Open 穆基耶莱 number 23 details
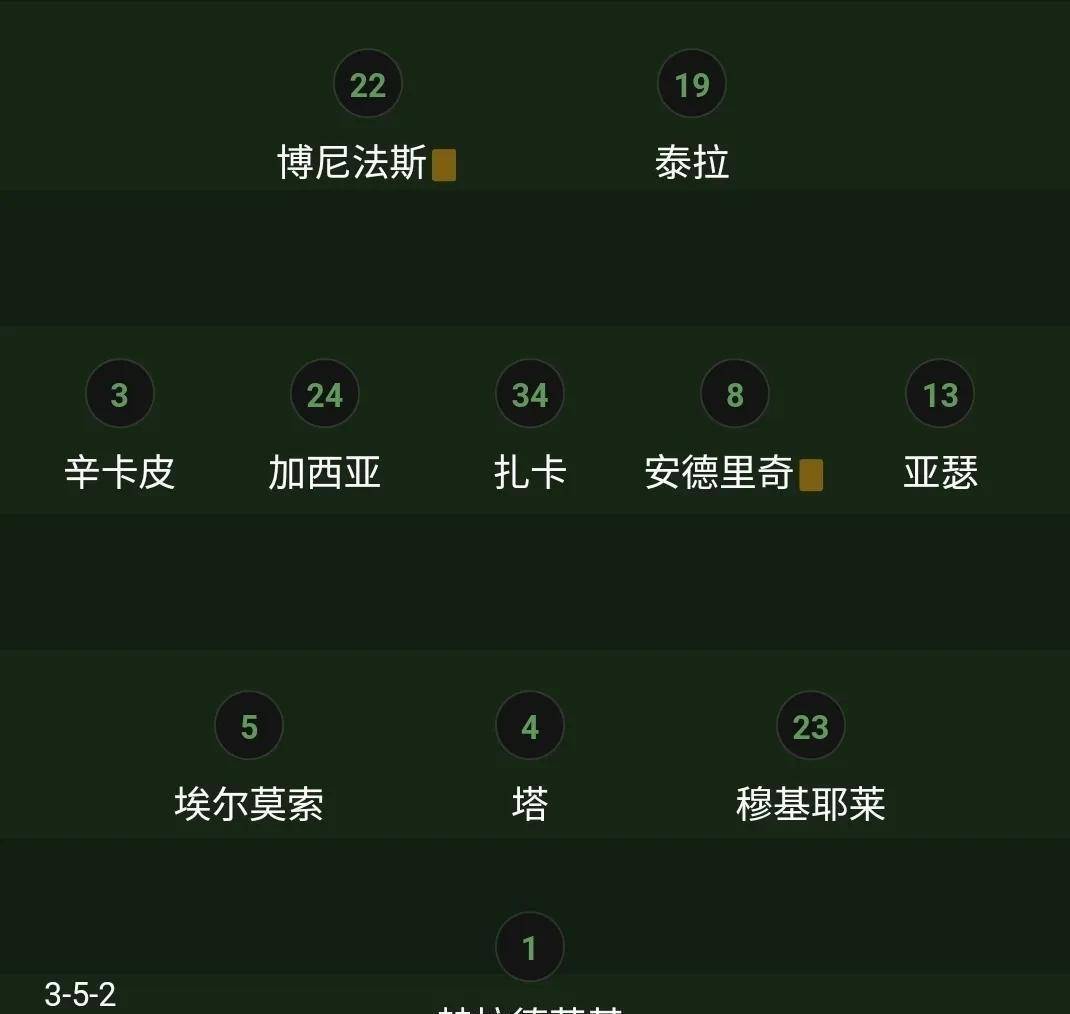Image resolution: width=1070 pixels, height=1014 pixels. [811, 726]
